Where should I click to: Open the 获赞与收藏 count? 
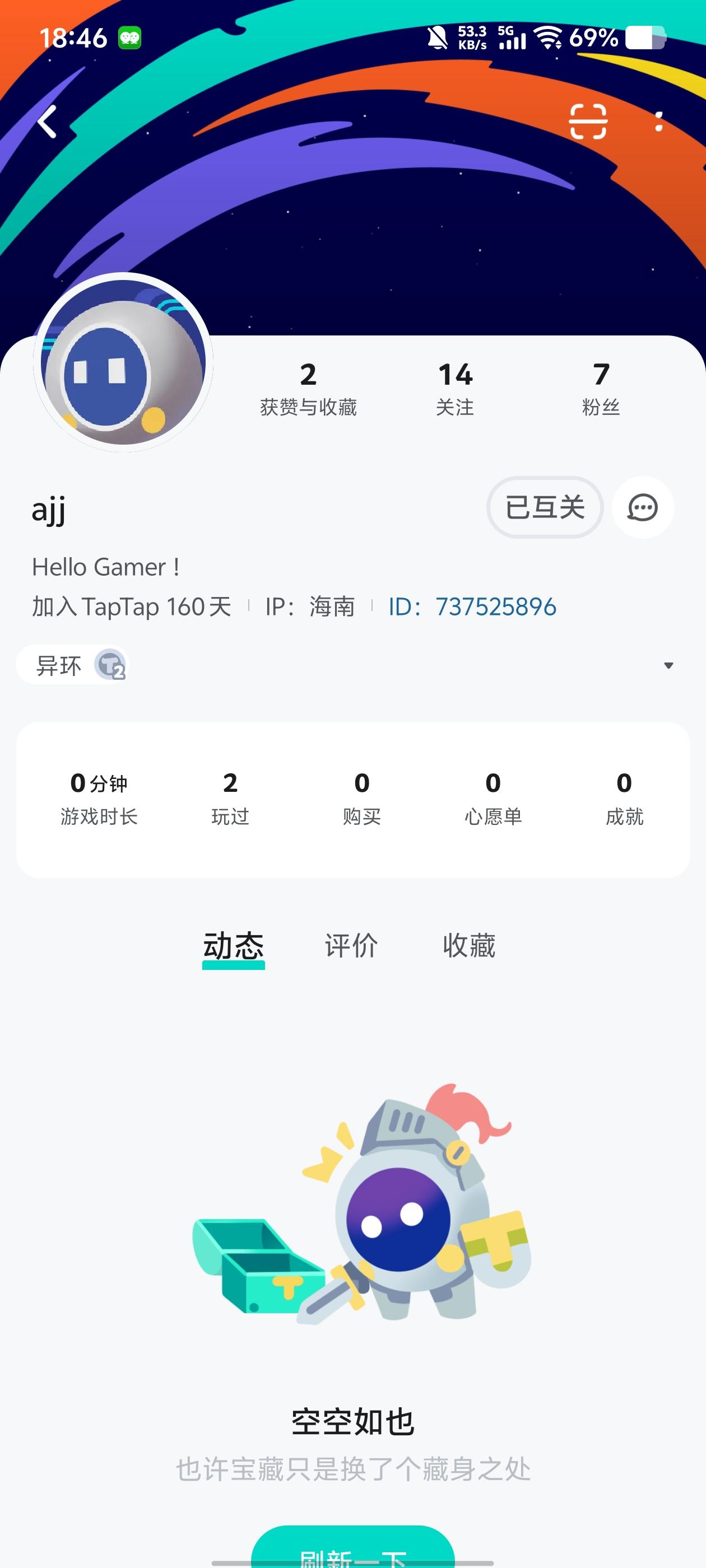click(308, 388)
